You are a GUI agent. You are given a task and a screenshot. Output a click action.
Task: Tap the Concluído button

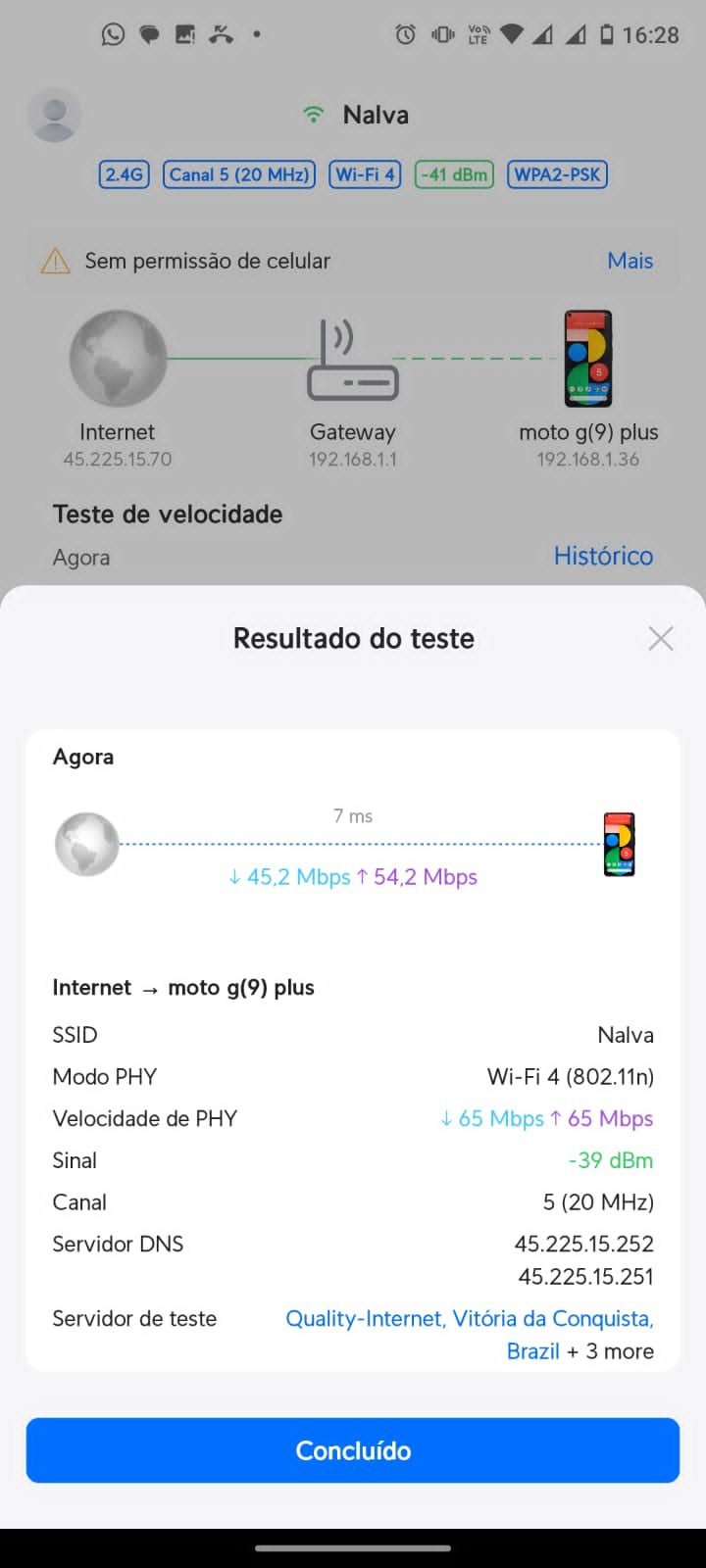pos(353,1450)
